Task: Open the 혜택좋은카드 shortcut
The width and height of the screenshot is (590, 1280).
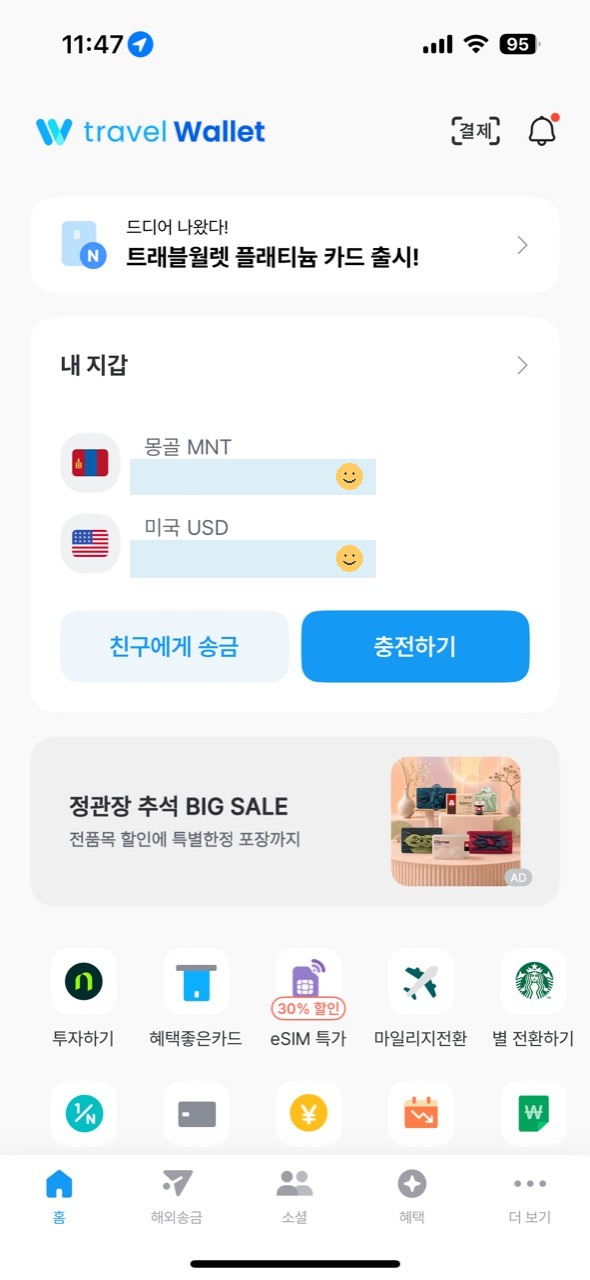Action: coord(196,998)
